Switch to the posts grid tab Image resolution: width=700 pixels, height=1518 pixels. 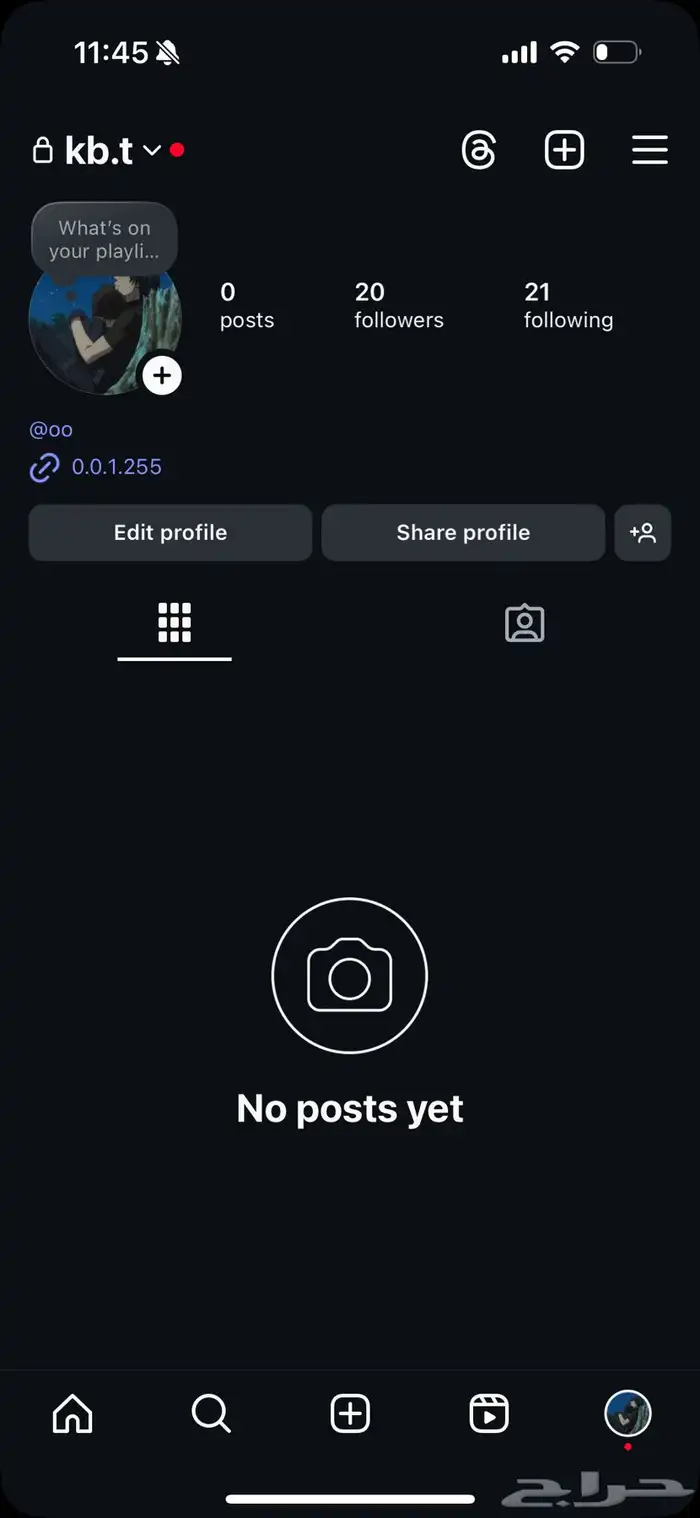pyautogui.click(x=174, y=623)
